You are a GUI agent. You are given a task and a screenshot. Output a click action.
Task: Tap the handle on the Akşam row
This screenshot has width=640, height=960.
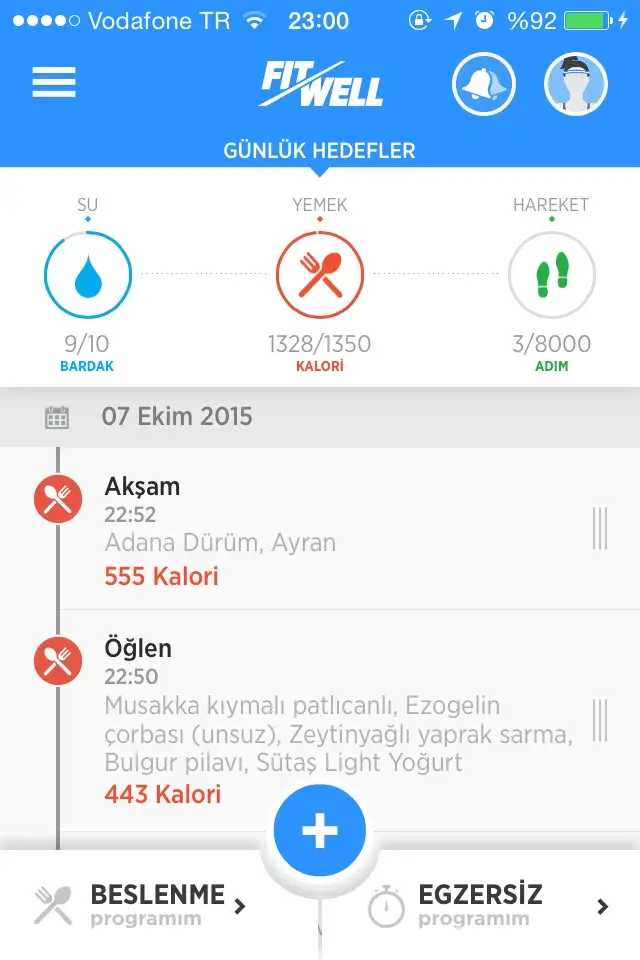600,528
